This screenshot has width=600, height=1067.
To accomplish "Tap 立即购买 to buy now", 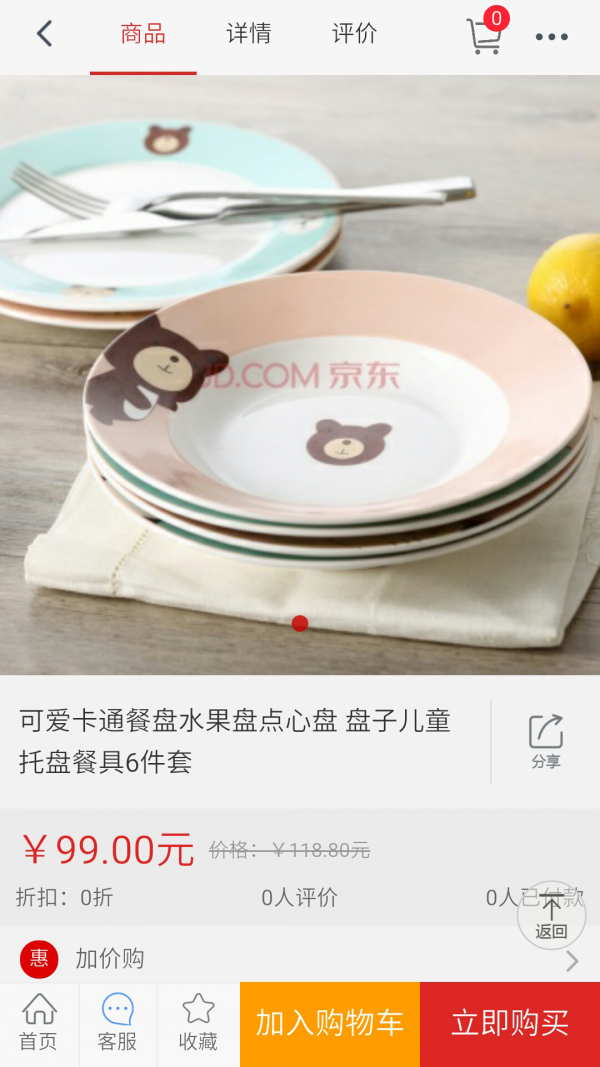I will (x=510, y=1023).
